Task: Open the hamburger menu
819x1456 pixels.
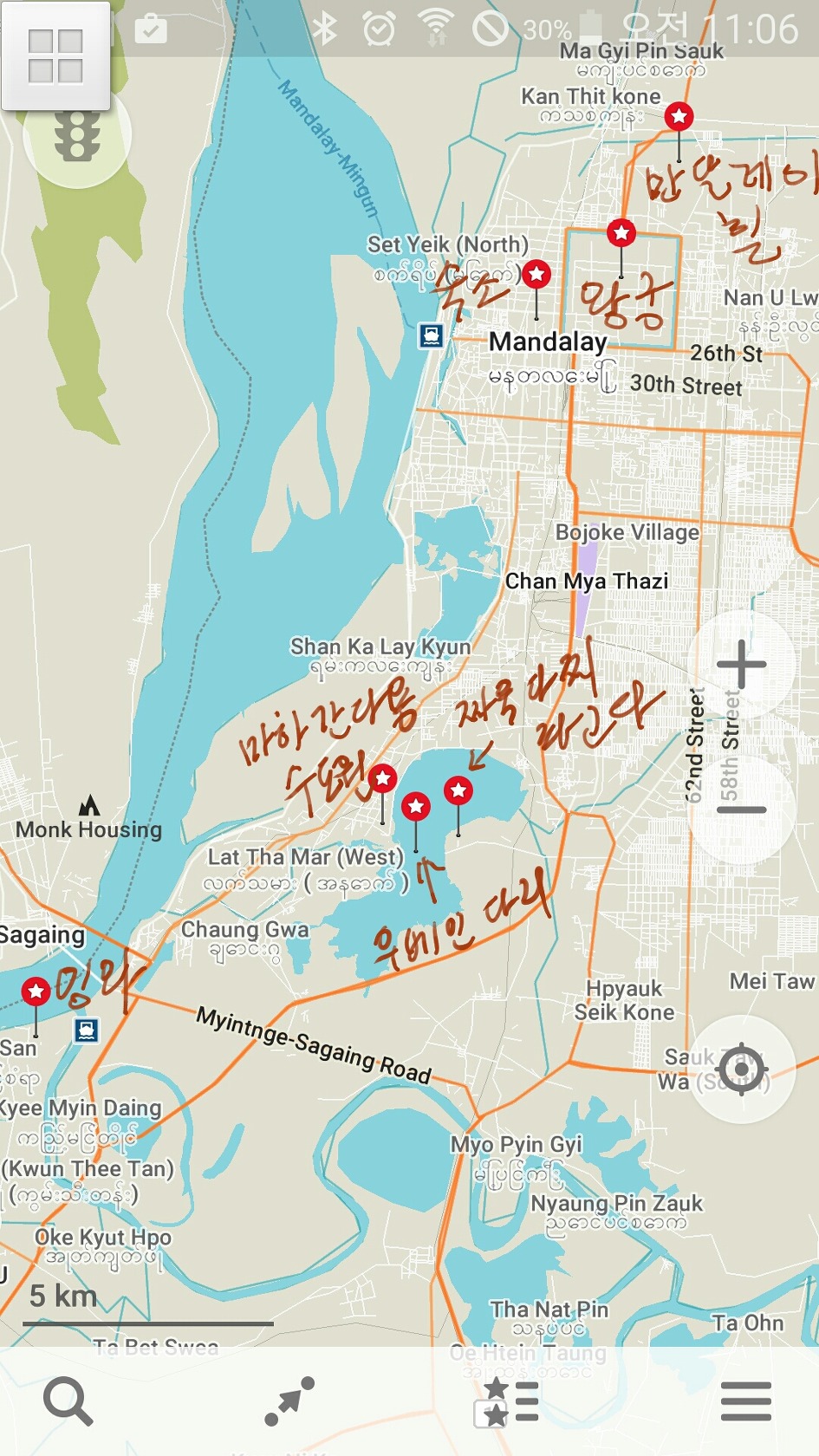Action: [745, 1401]
